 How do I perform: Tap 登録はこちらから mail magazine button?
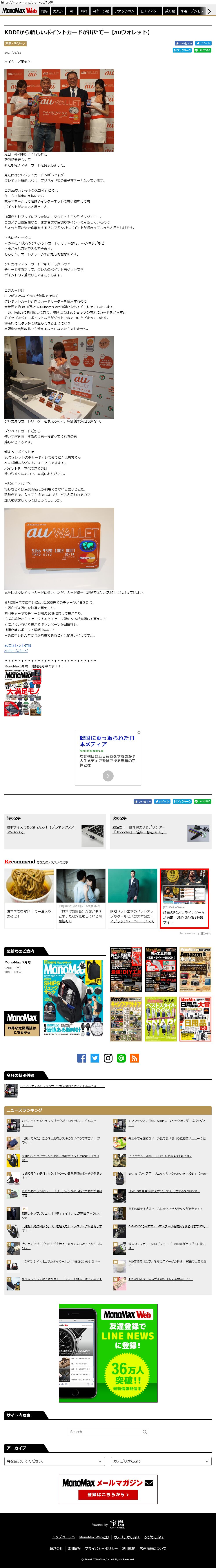click(x=108, y=1494)
